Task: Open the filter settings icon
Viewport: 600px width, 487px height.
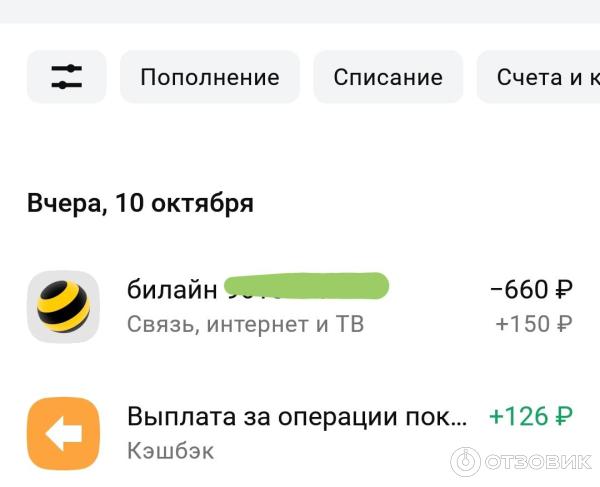Action: (66, 77)
